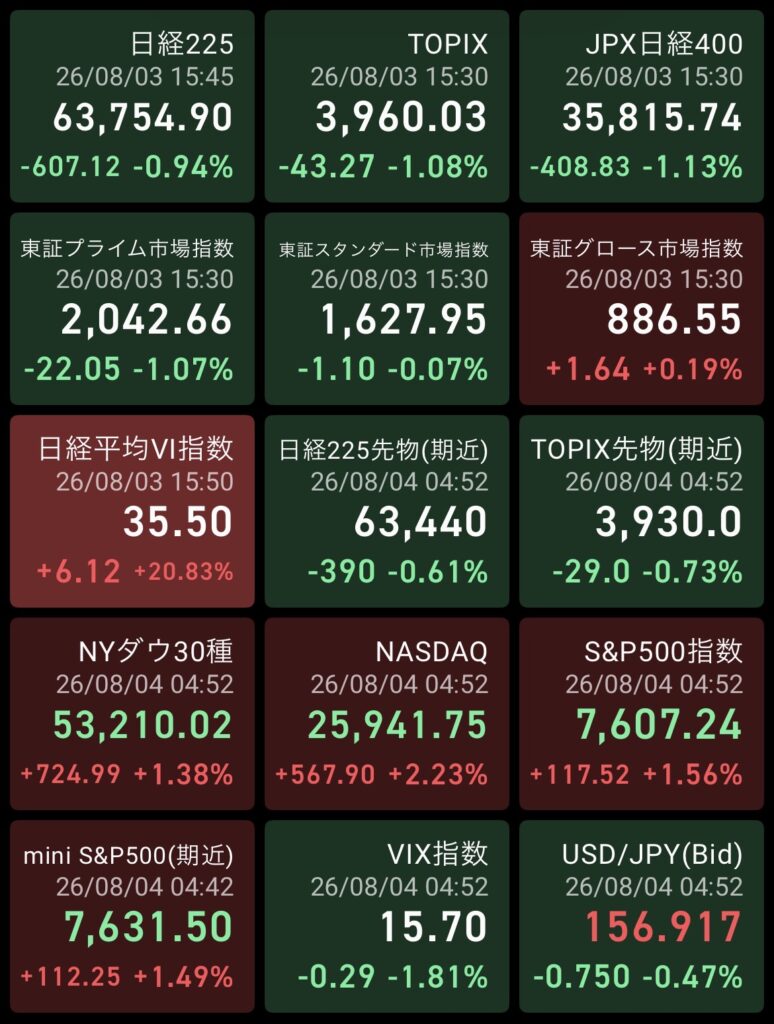
Task: Tap the TOPIX先物(期近) tile
Action: (x=641, y=511)
